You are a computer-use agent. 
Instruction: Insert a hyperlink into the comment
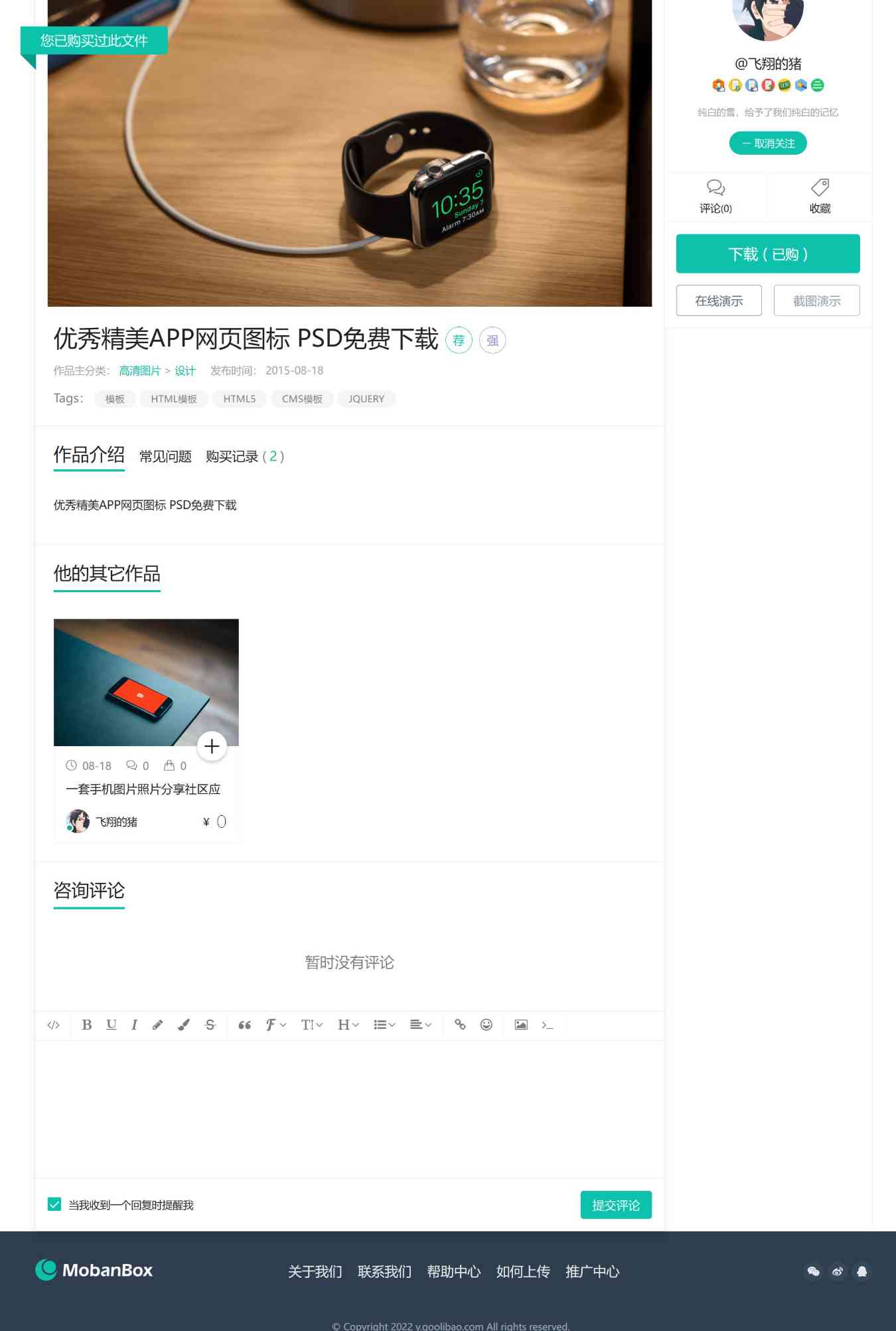pyautogui.click(x=460, y=1025)
